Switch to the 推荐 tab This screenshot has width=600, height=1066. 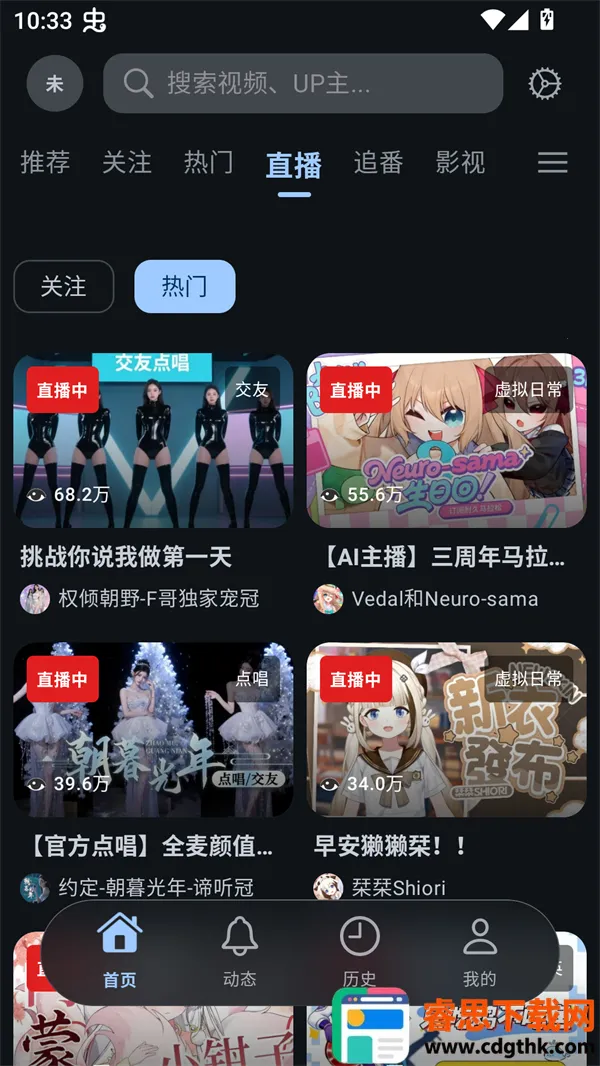pyautogui.click(x=46, y=162)
